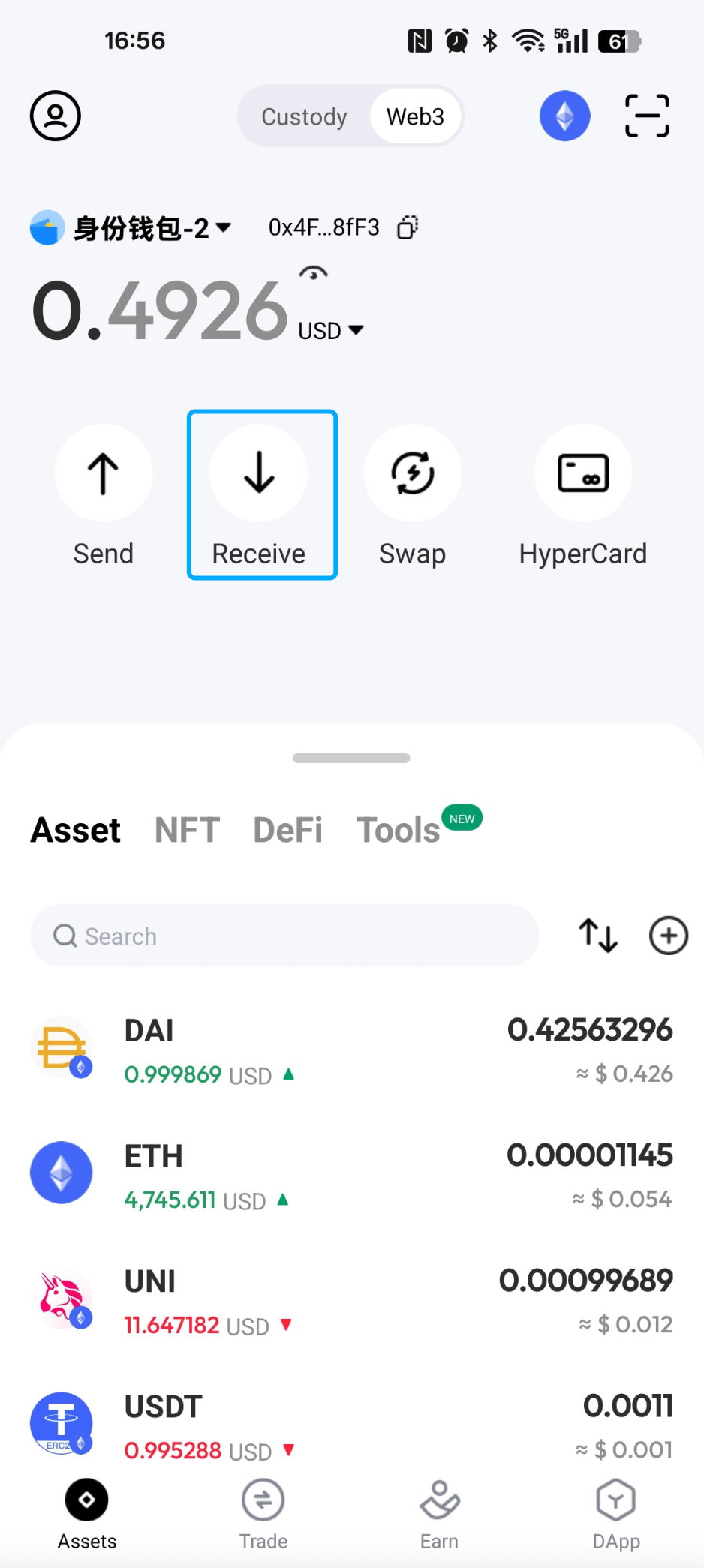
Task: Hide the balance with the eye icon
Action: 313,273
